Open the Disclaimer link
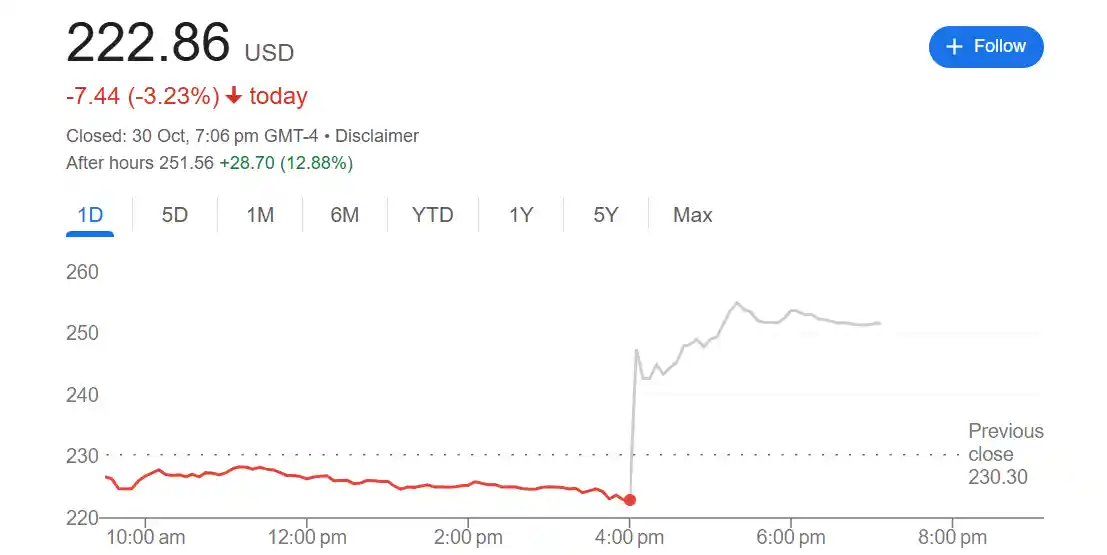The image size is (1107, 555). [377, 136]
